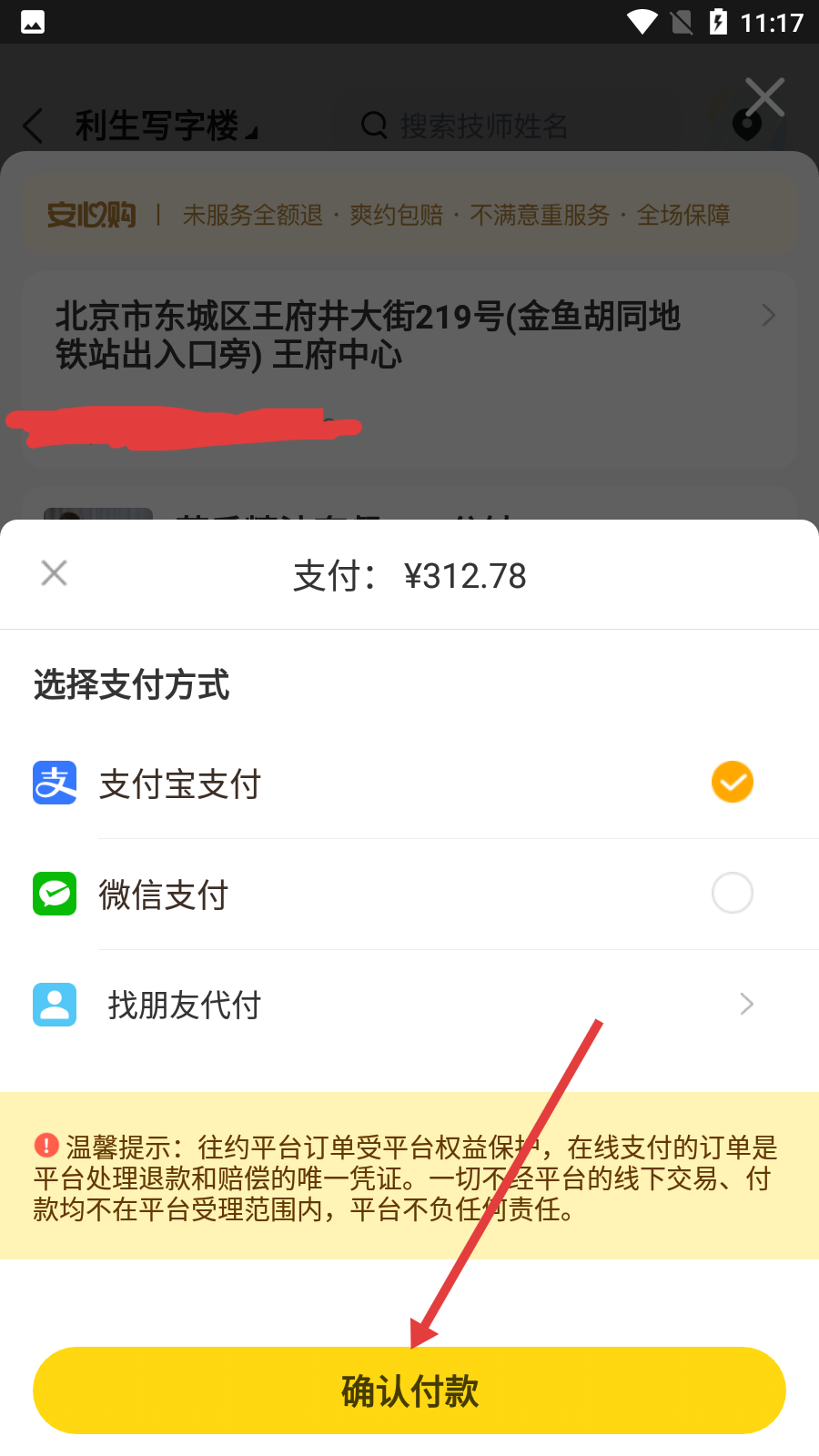The image size is (819, 1456).
Task: Close the payment sheet
Action: 55,573
